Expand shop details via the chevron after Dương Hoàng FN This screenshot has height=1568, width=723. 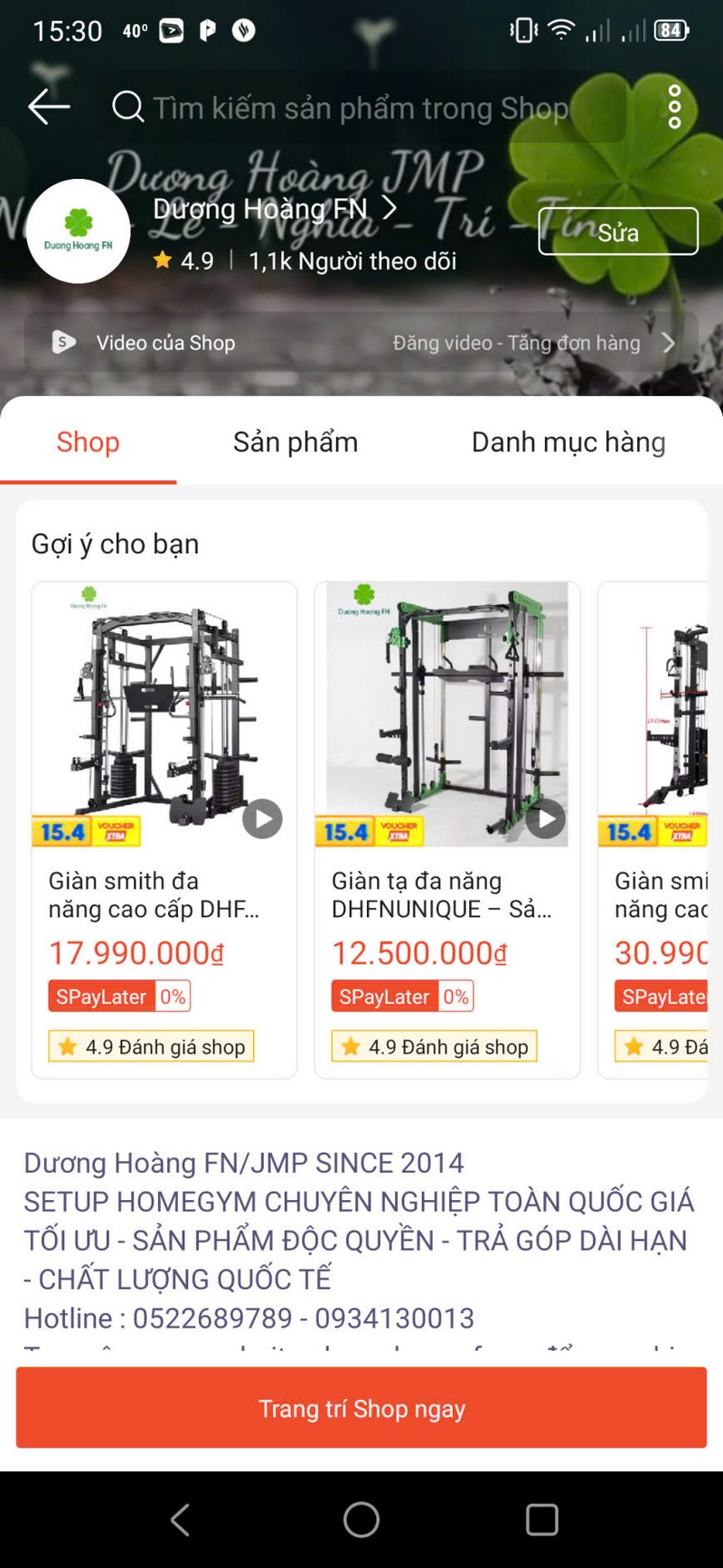(390, 208)
